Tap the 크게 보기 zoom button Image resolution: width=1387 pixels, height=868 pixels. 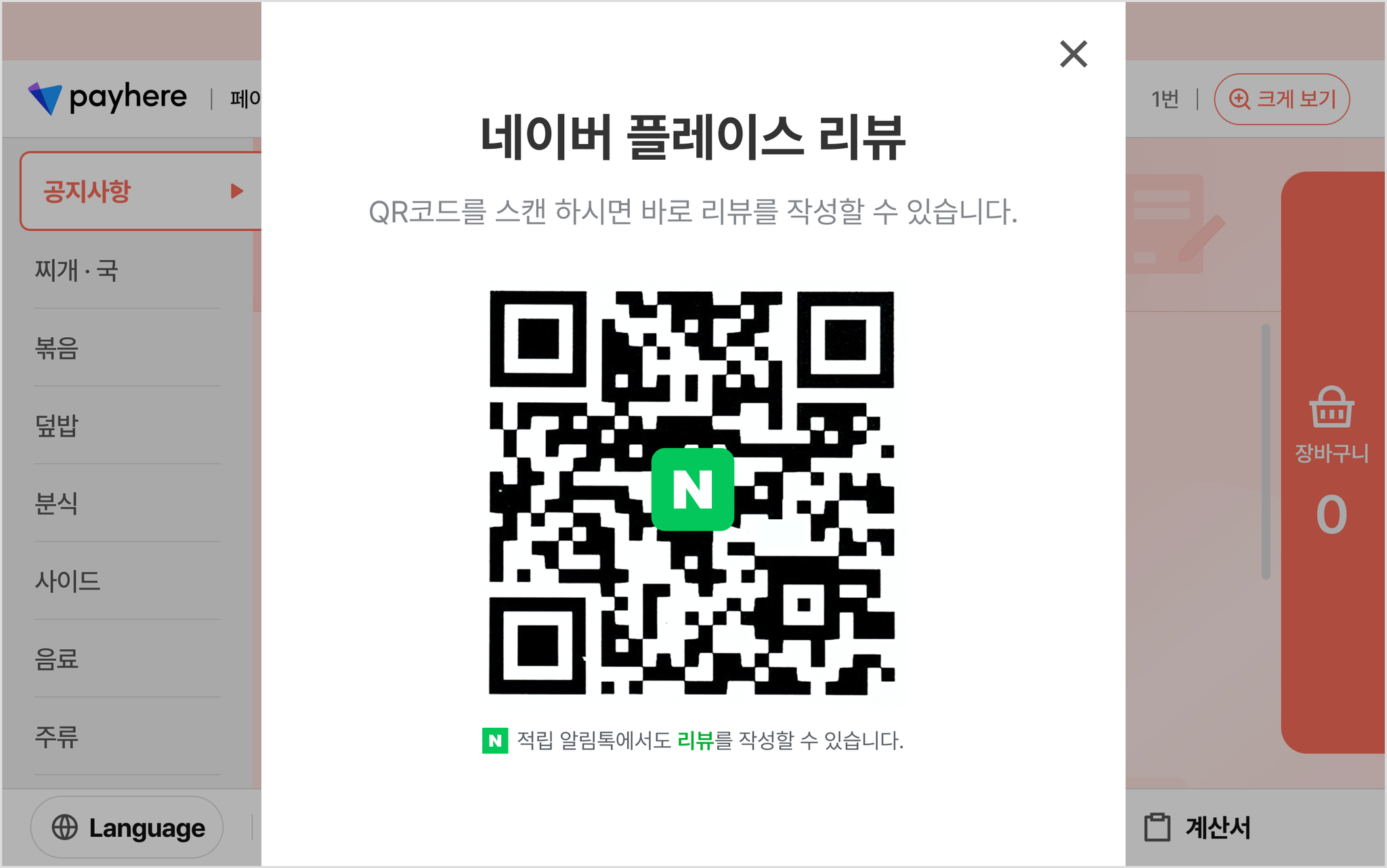point(1281,100)
